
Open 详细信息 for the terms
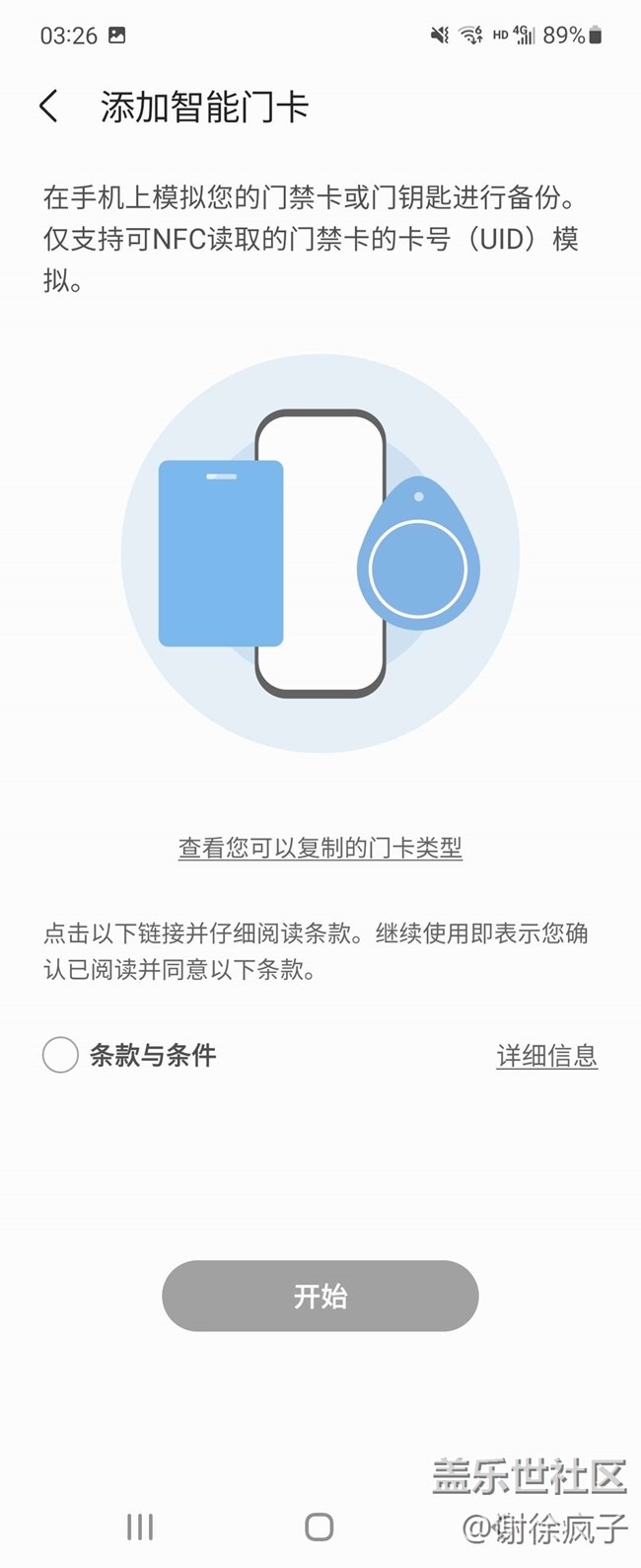coord(546,1056)
